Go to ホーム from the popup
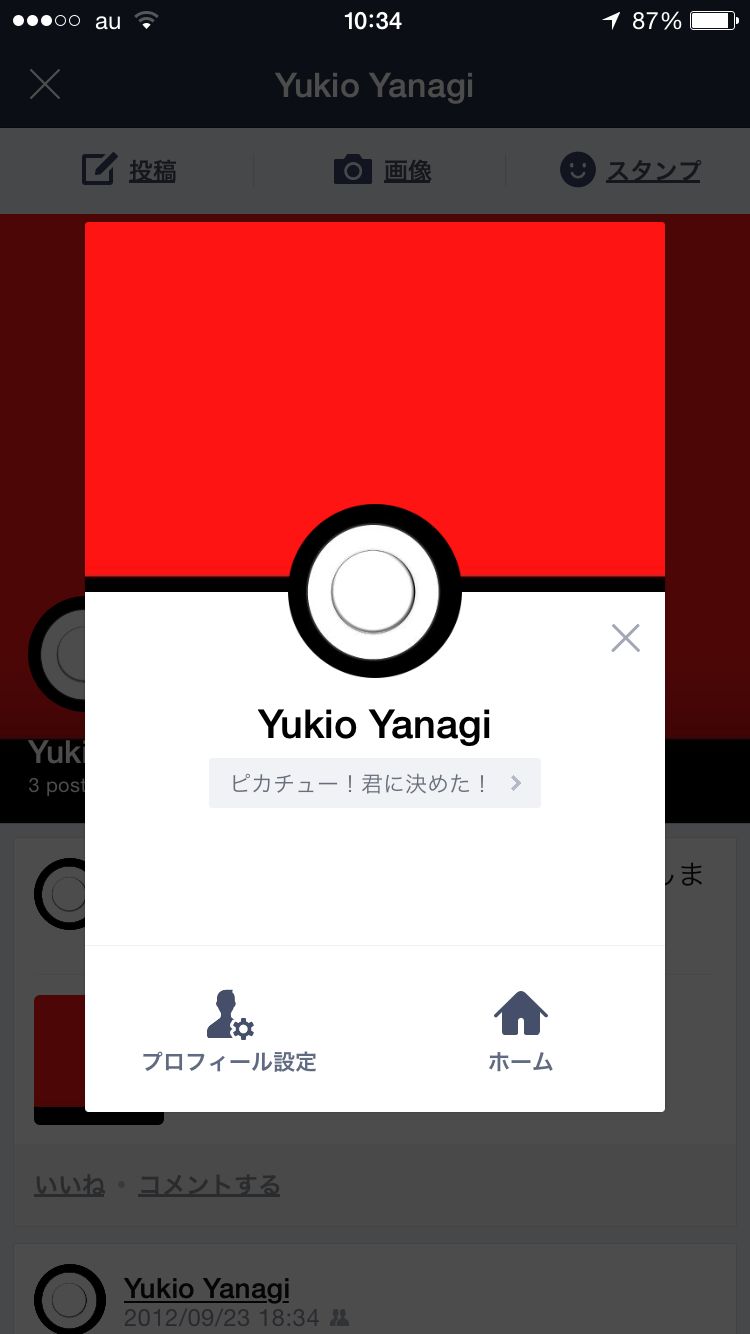 tap(521, 1031)
